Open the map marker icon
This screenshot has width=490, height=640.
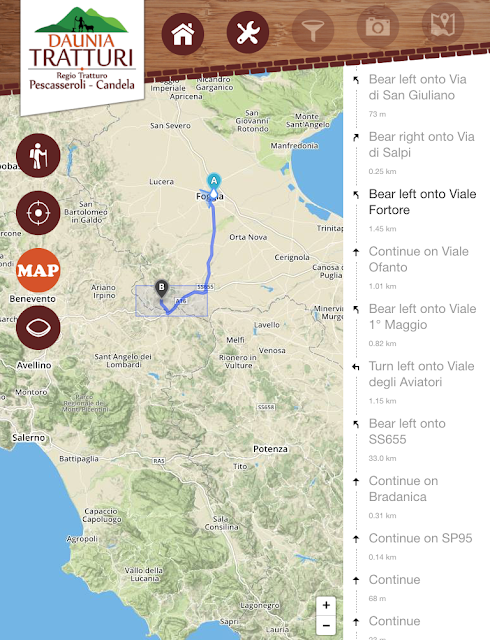coord(443,24)
